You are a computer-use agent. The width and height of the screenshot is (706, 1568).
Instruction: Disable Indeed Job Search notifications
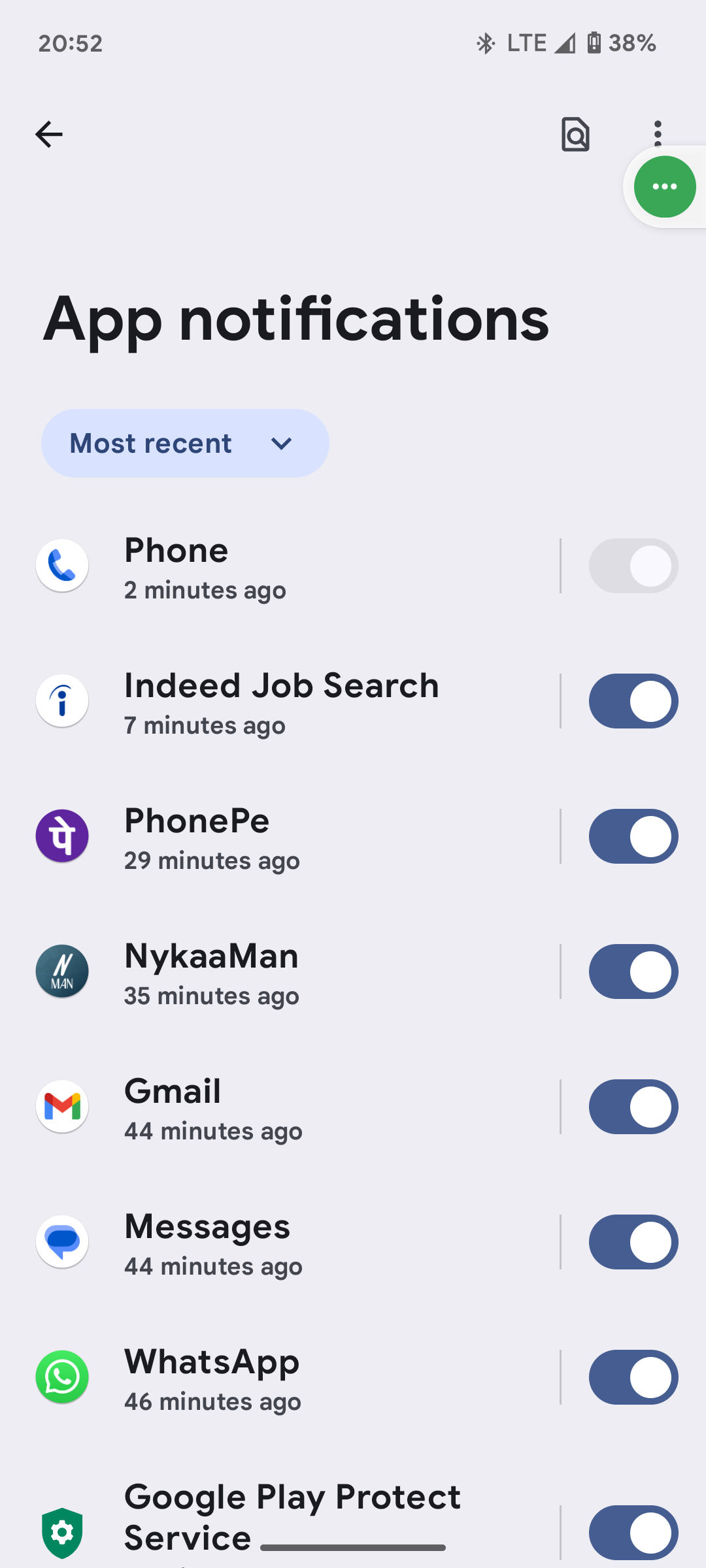tap(633, 702)
